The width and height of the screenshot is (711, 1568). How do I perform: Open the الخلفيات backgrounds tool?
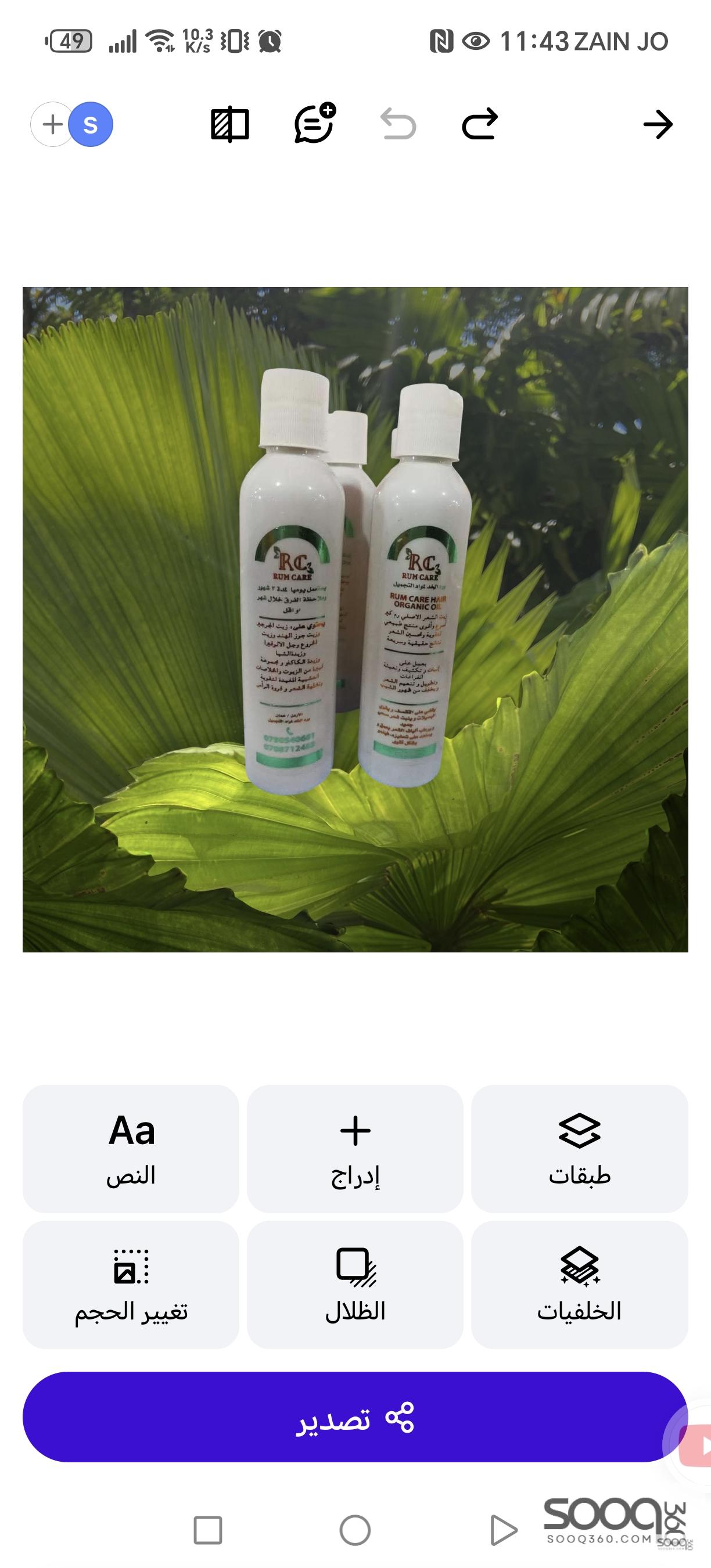pyautogui.click(x=579, y=1285)
